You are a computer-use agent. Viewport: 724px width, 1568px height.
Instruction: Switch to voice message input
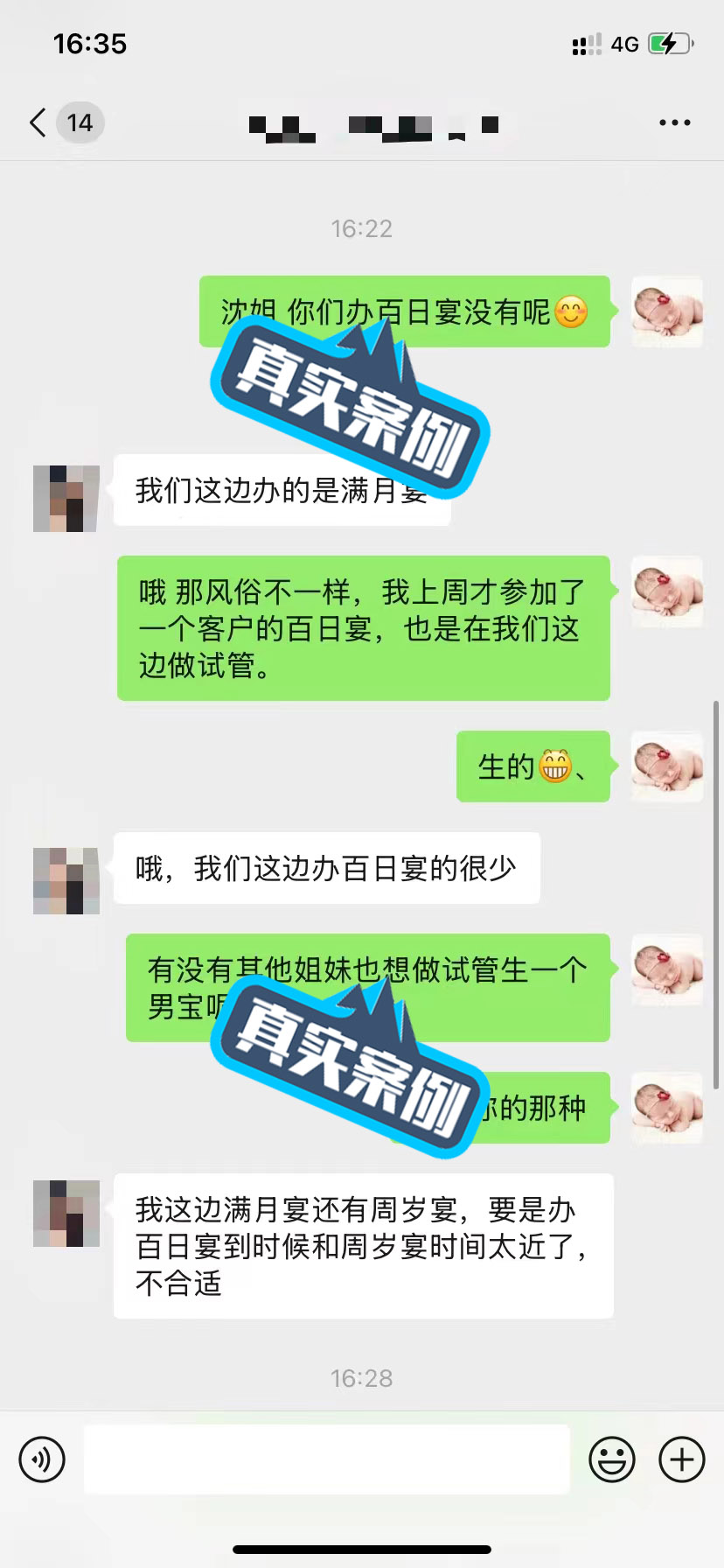42,1459
